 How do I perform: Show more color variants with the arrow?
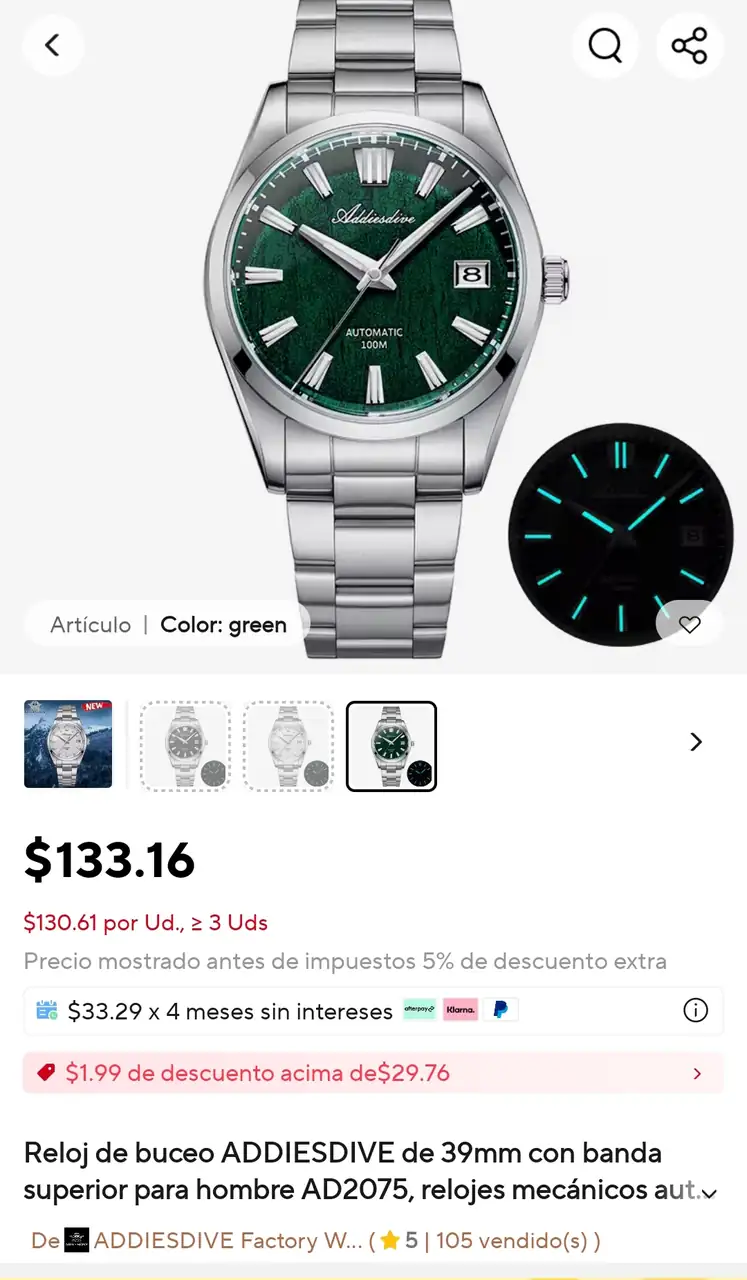click(x=696, y=742)
